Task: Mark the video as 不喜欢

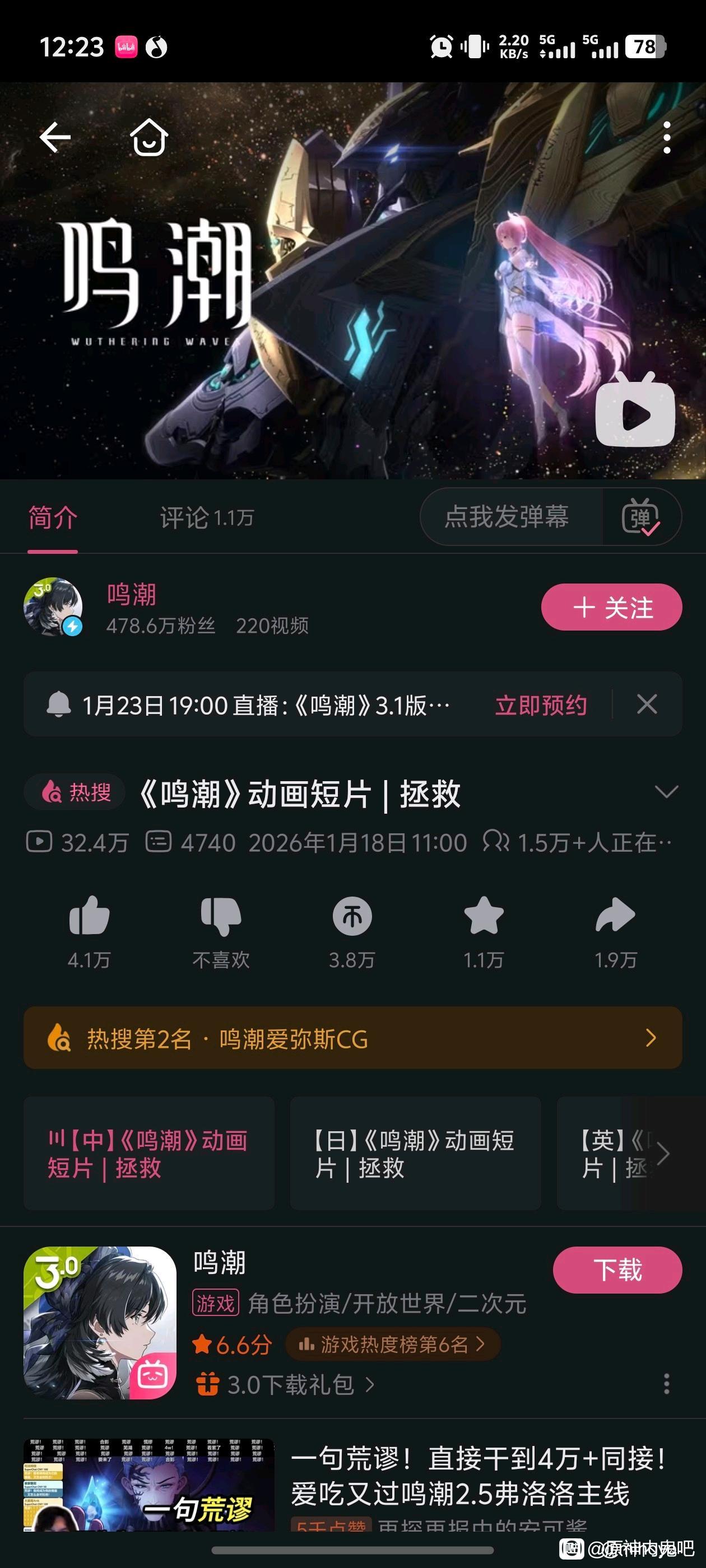Action: (221, 917)
